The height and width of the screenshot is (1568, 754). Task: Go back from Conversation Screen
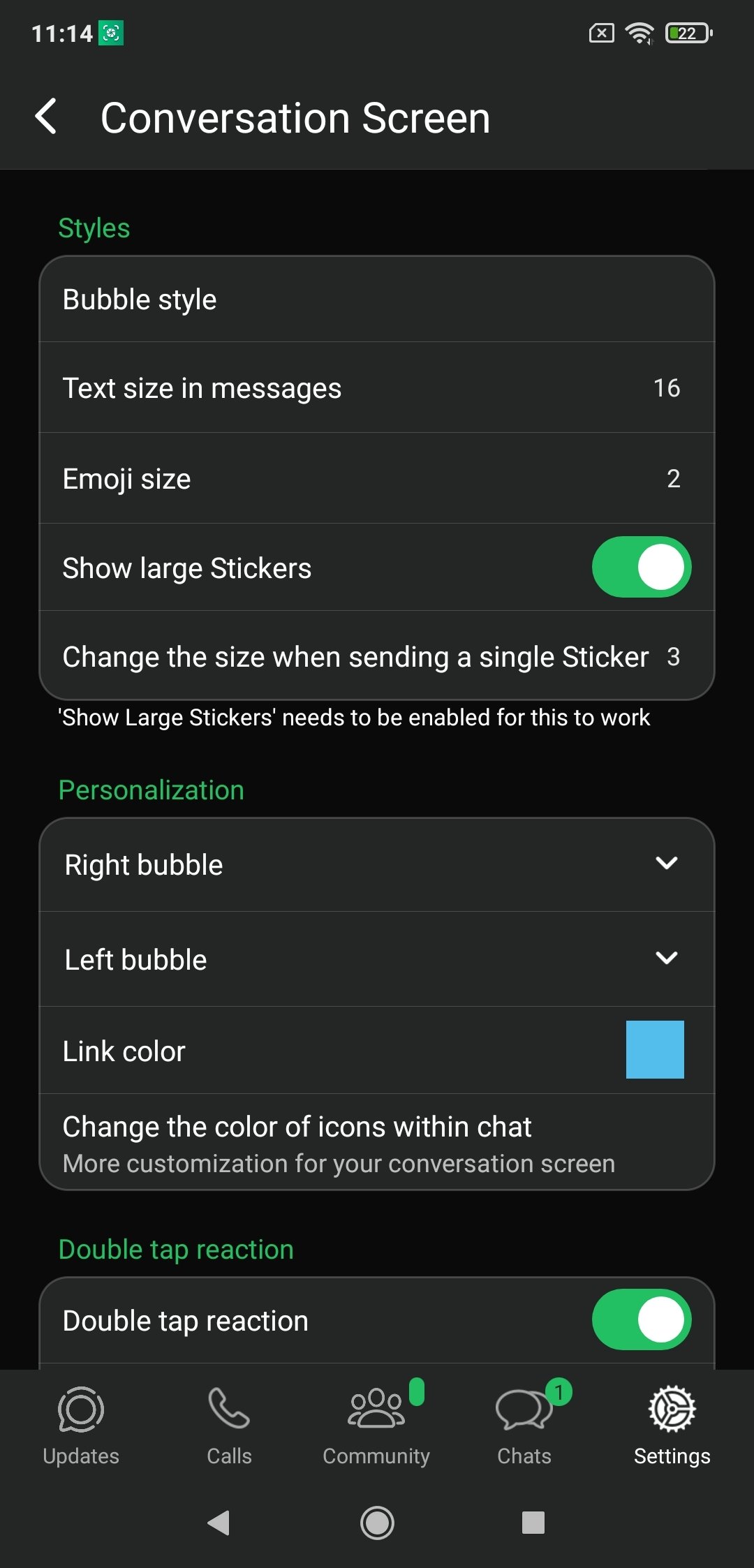point(46,117)
